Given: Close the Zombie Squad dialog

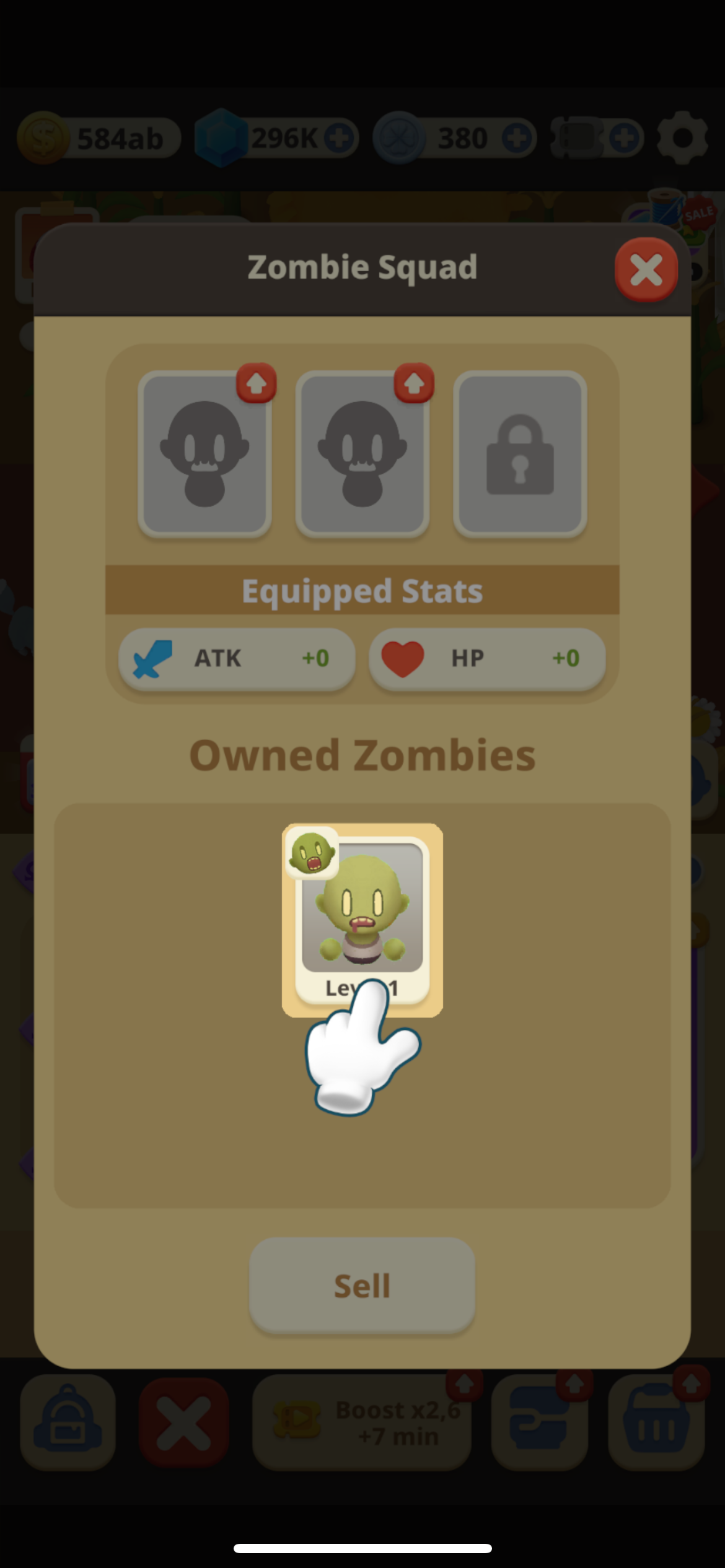Looking at the screenshot, I should click(646, 270).
